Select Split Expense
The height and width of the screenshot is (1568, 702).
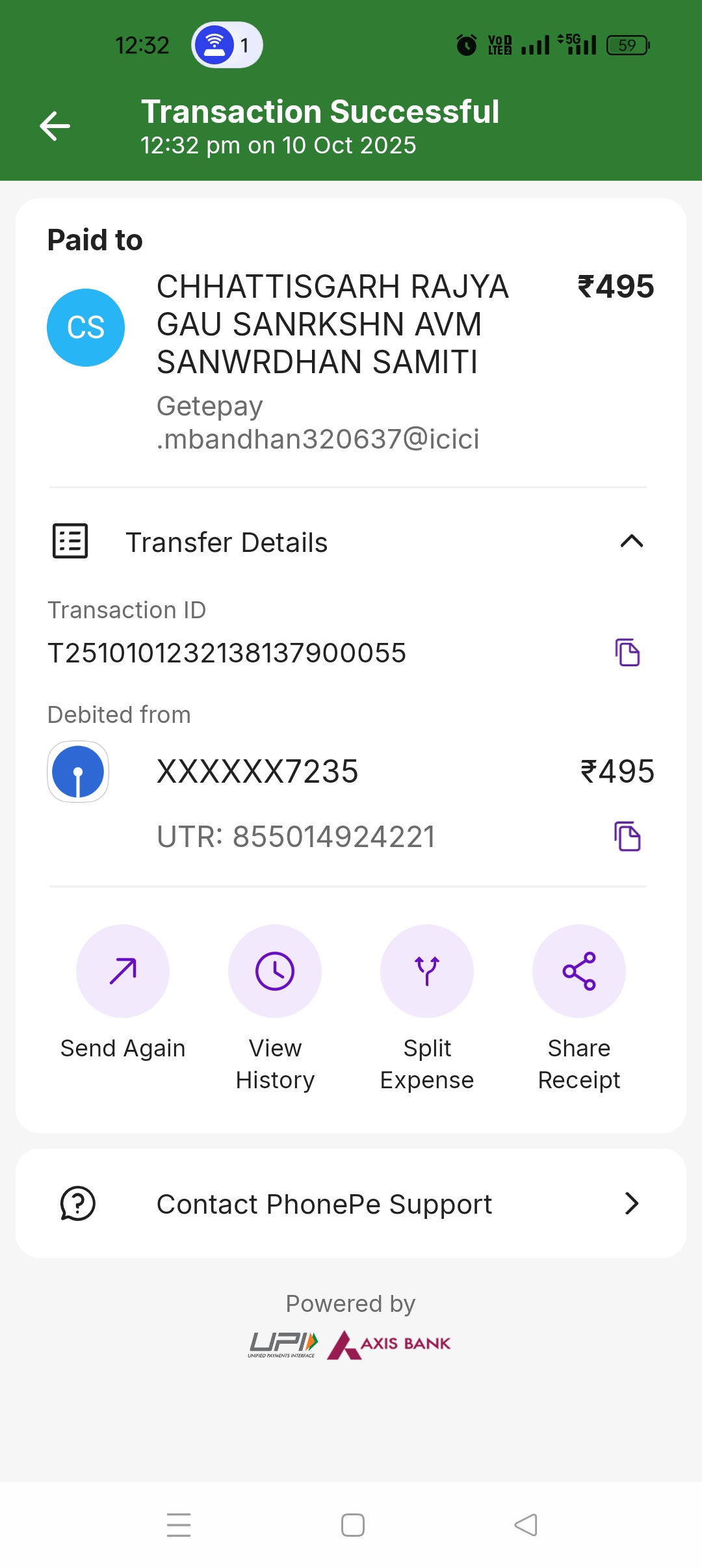point(427,971)
